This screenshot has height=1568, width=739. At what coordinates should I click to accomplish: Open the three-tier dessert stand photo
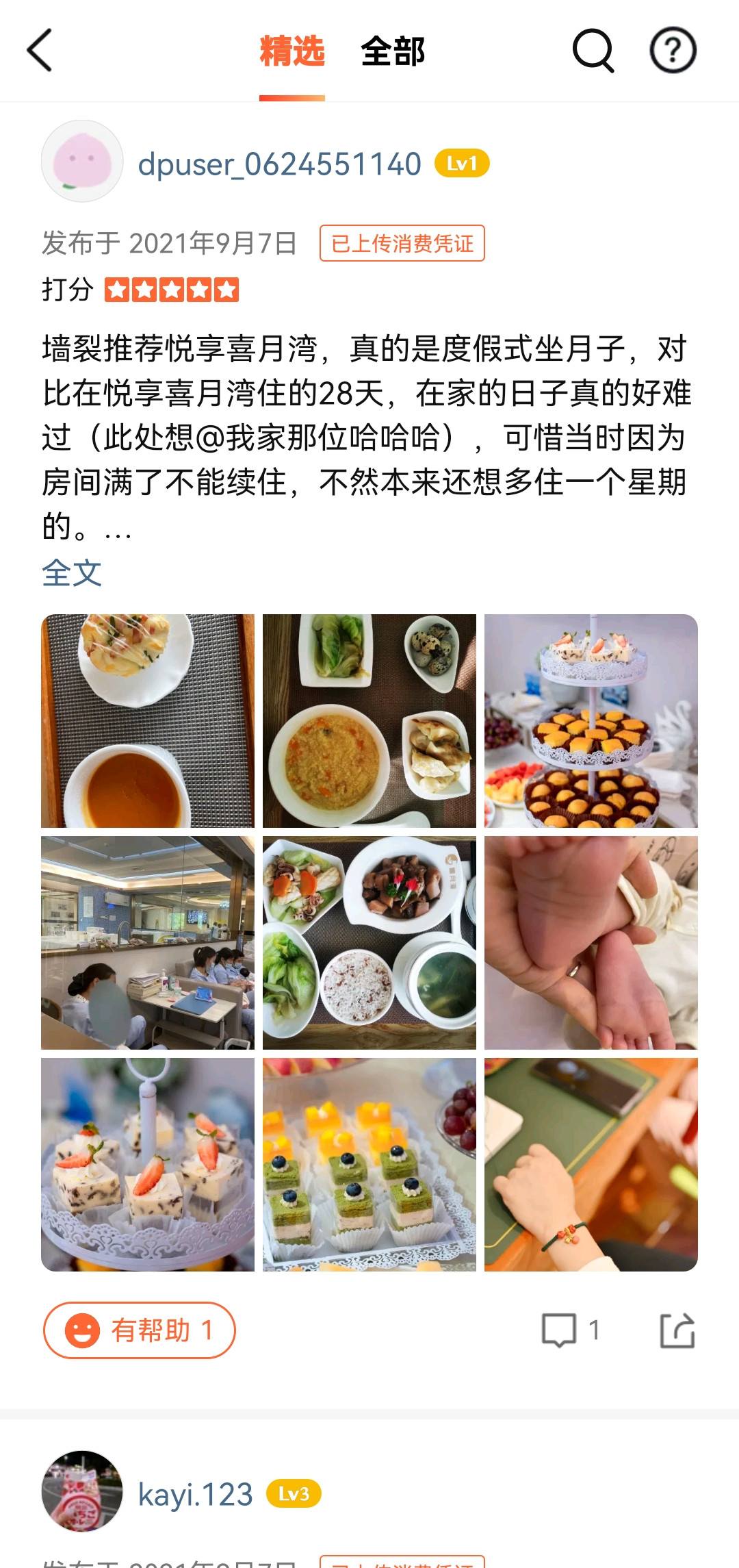pyautogui.click(x=591, y=720)
